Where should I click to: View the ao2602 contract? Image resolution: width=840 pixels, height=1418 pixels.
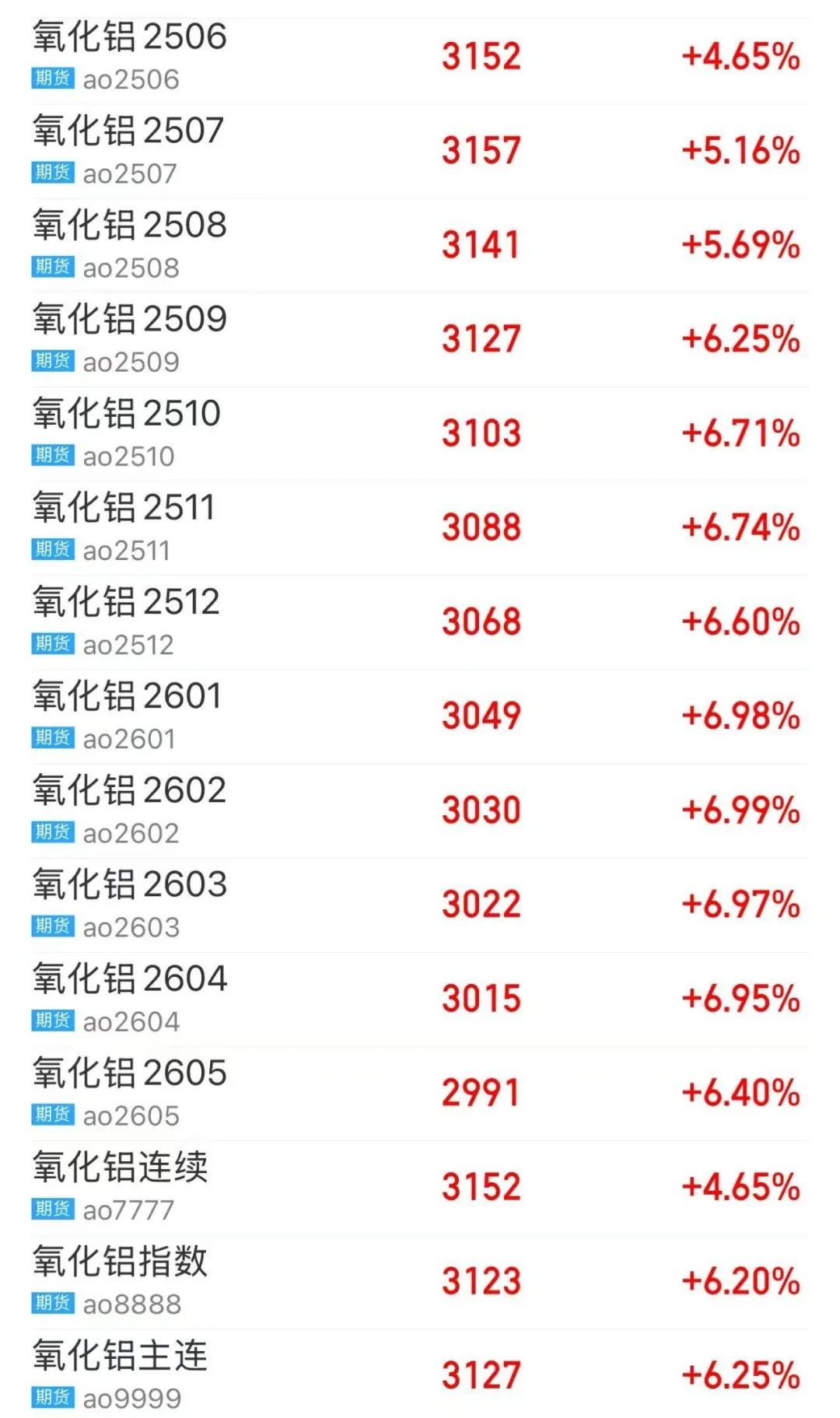point(129,809)
